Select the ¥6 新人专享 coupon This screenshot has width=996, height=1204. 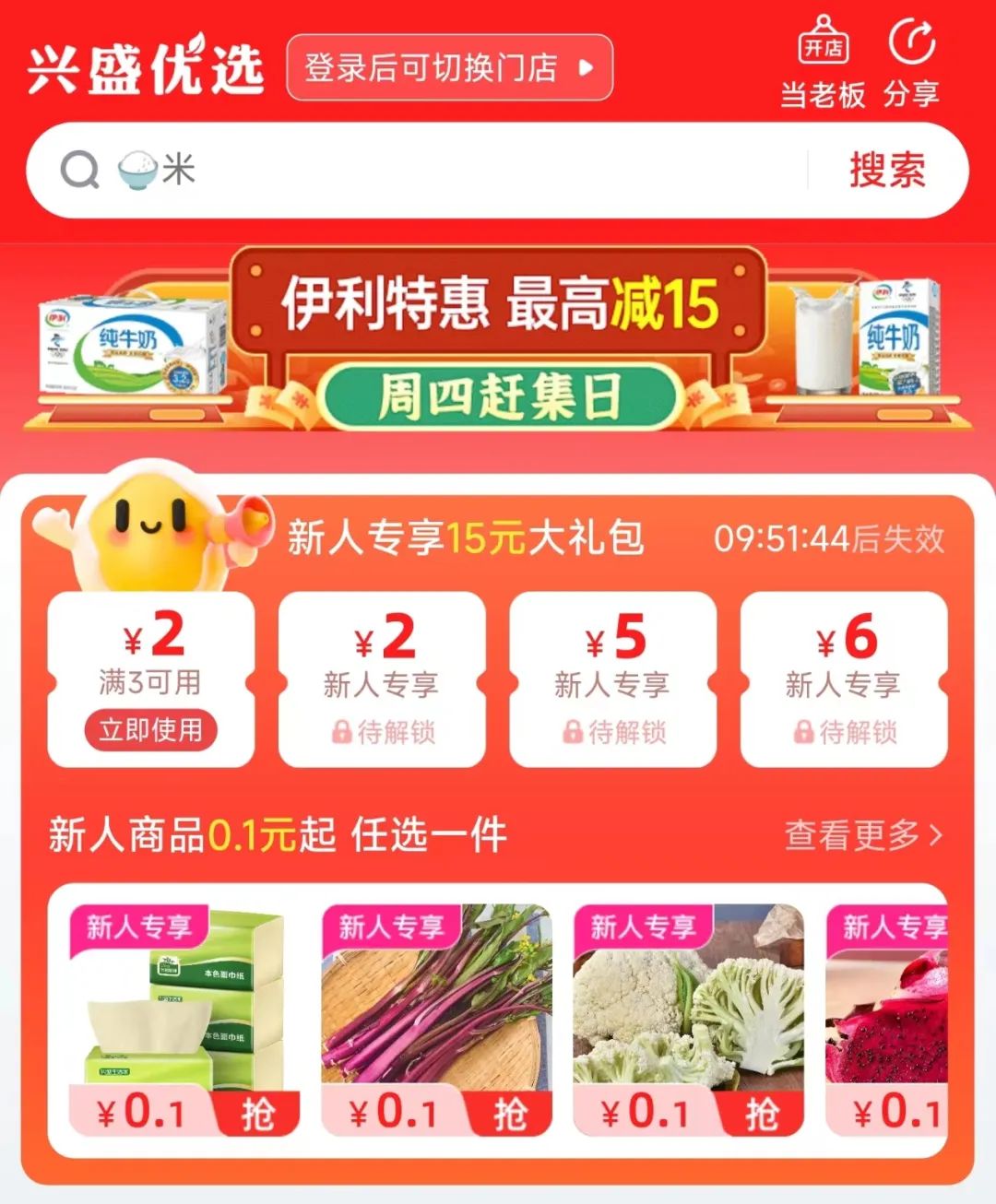click(x=844, y=679)
